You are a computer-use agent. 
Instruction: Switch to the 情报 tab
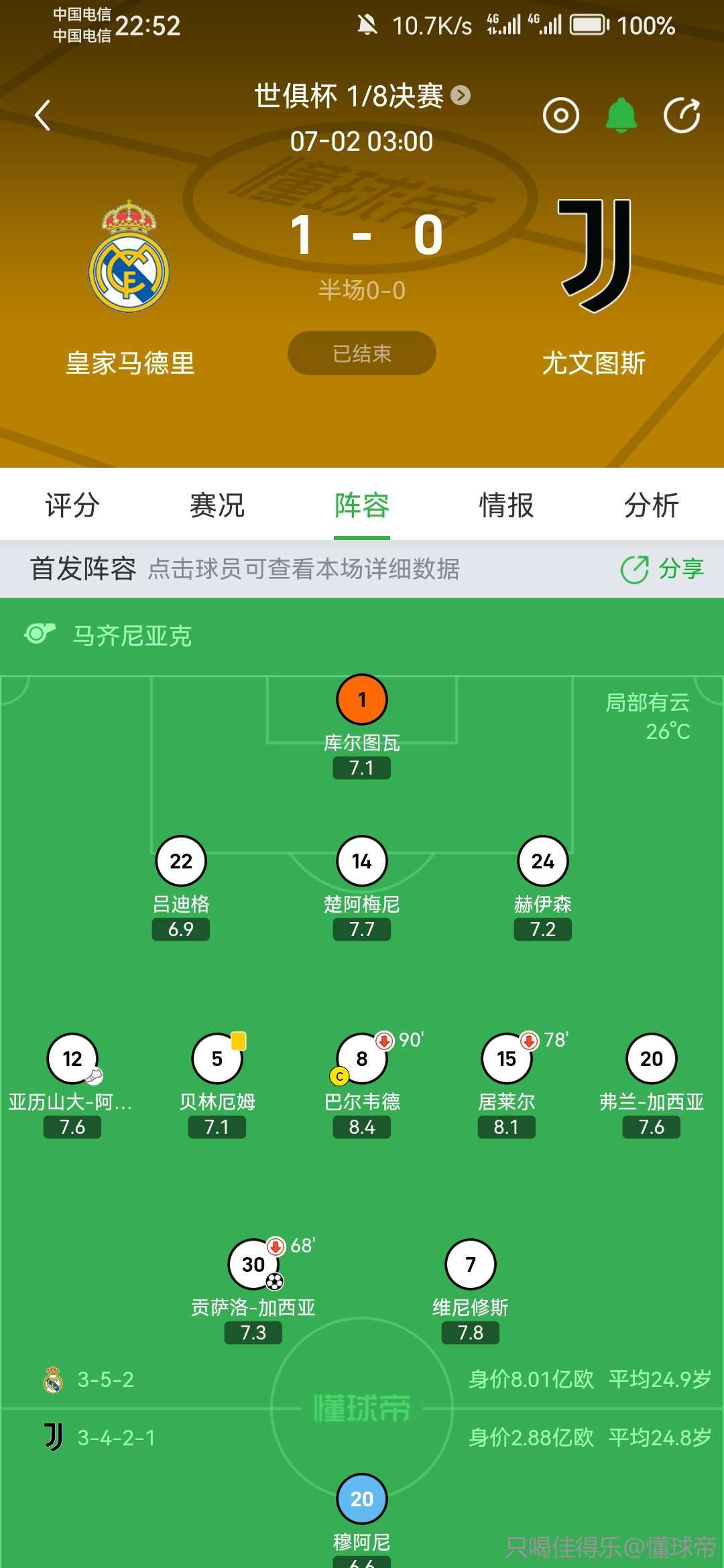click(x=507, y=505)
